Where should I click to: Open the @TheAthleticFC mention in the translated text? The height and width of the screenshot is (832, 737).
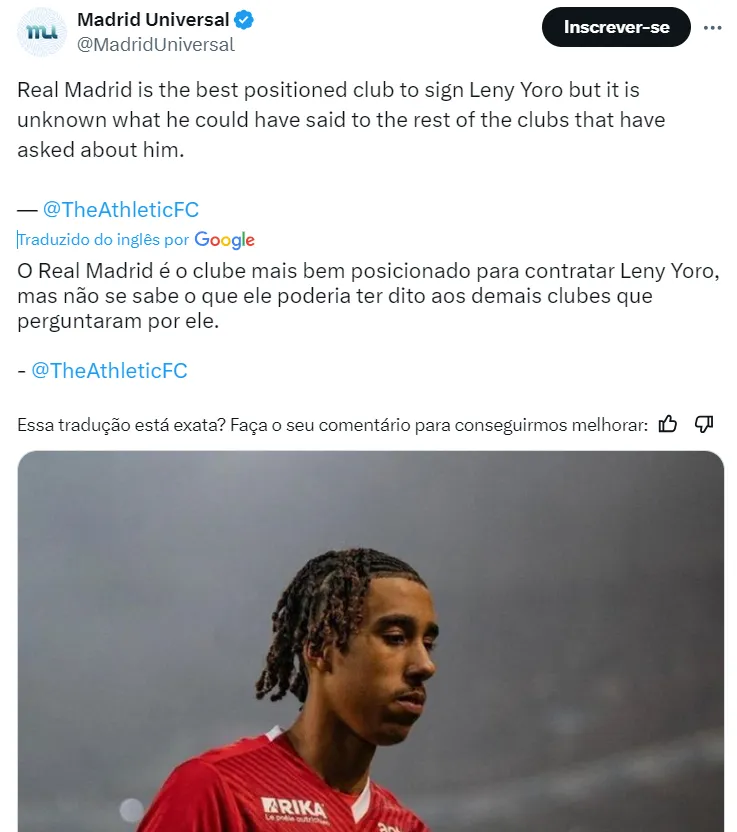click(x=109, y=370)
